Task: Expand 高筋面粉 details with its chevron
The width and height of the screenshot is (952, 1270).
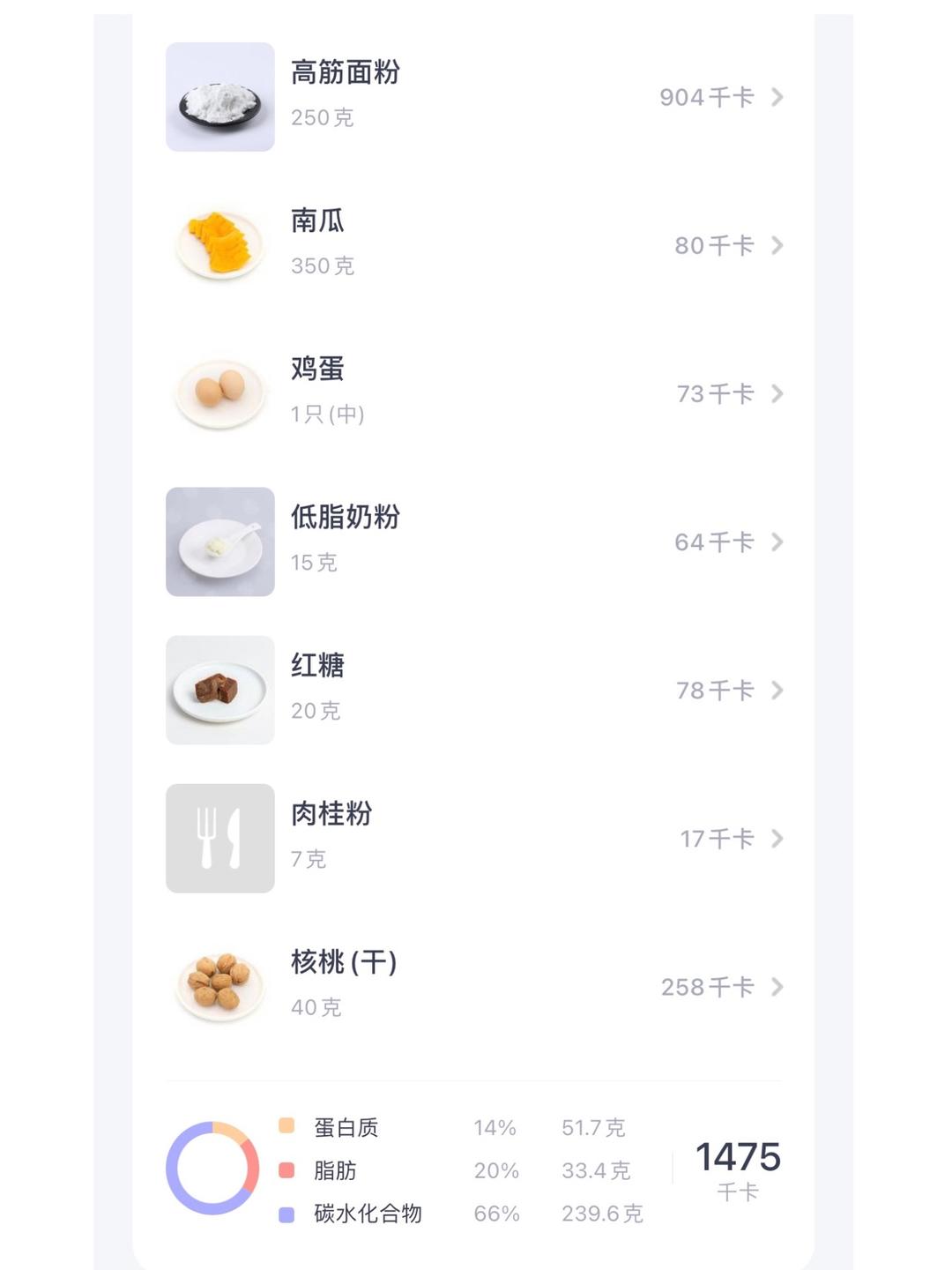Action: 777,98
